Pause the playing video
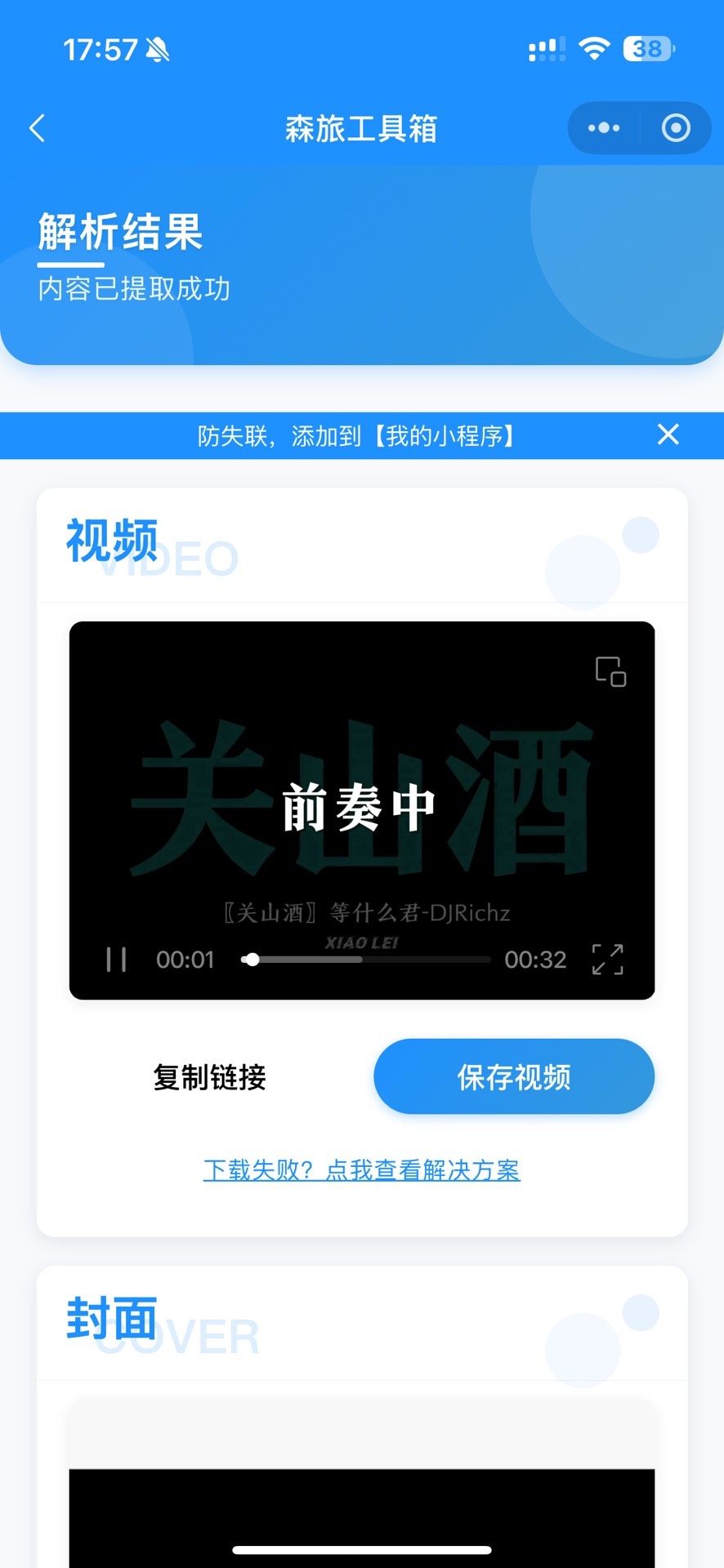Viewport: 724px width, 1568px height. coord(116,960)
